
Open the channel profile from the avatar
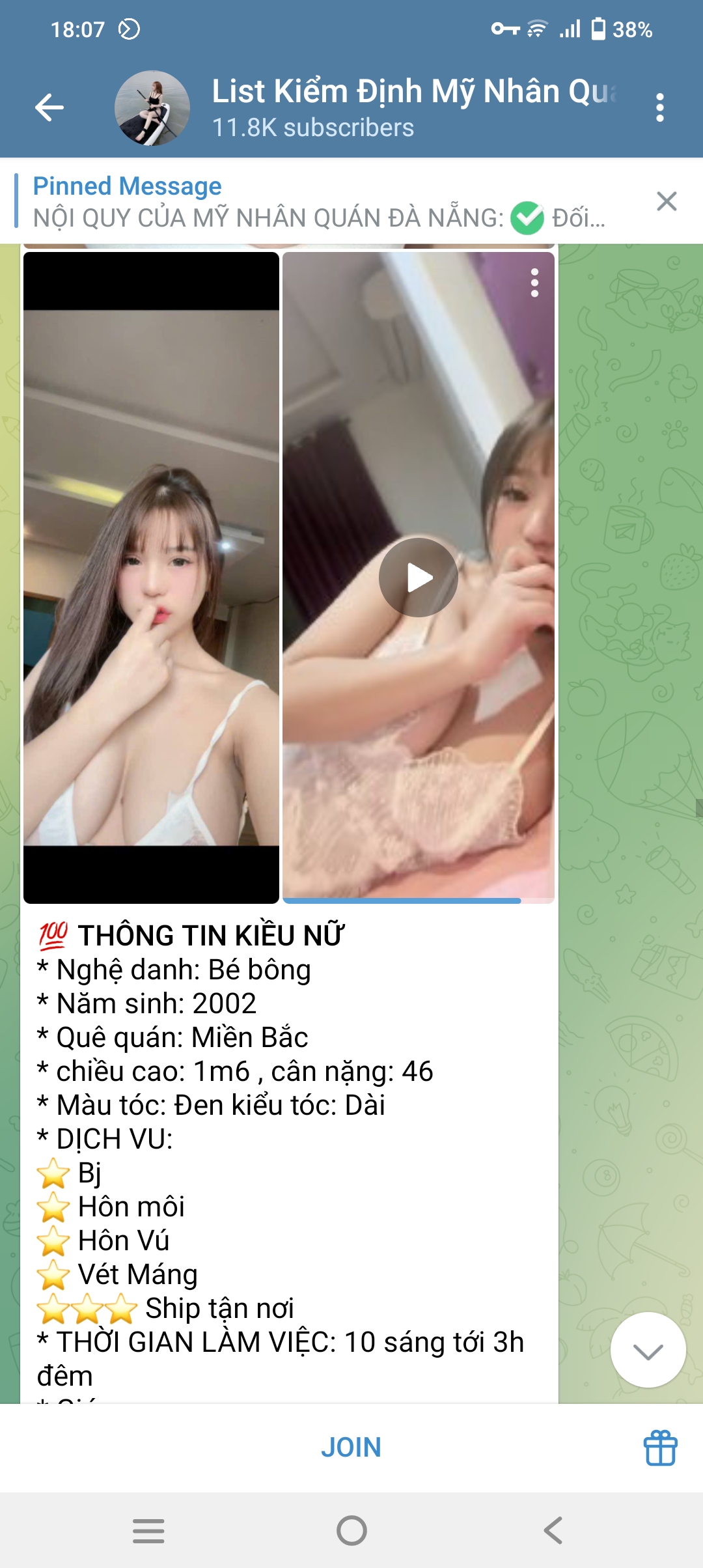[x=152, y=108]
